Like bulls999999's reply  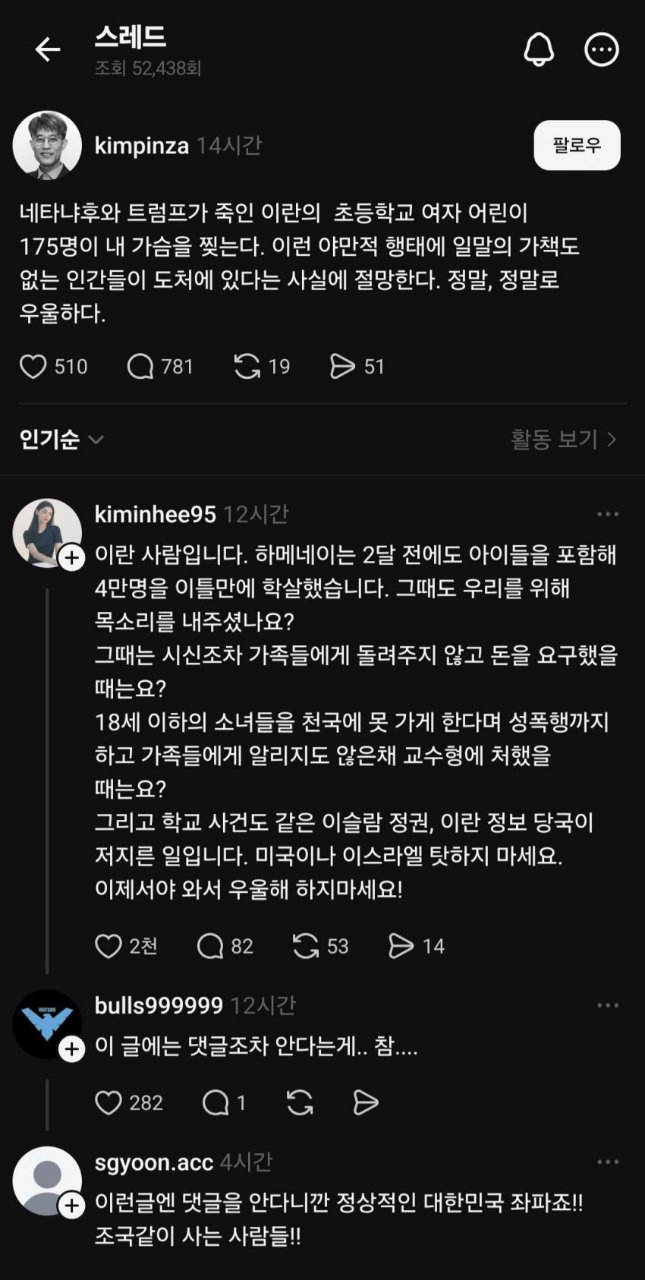coord(108,1102)
